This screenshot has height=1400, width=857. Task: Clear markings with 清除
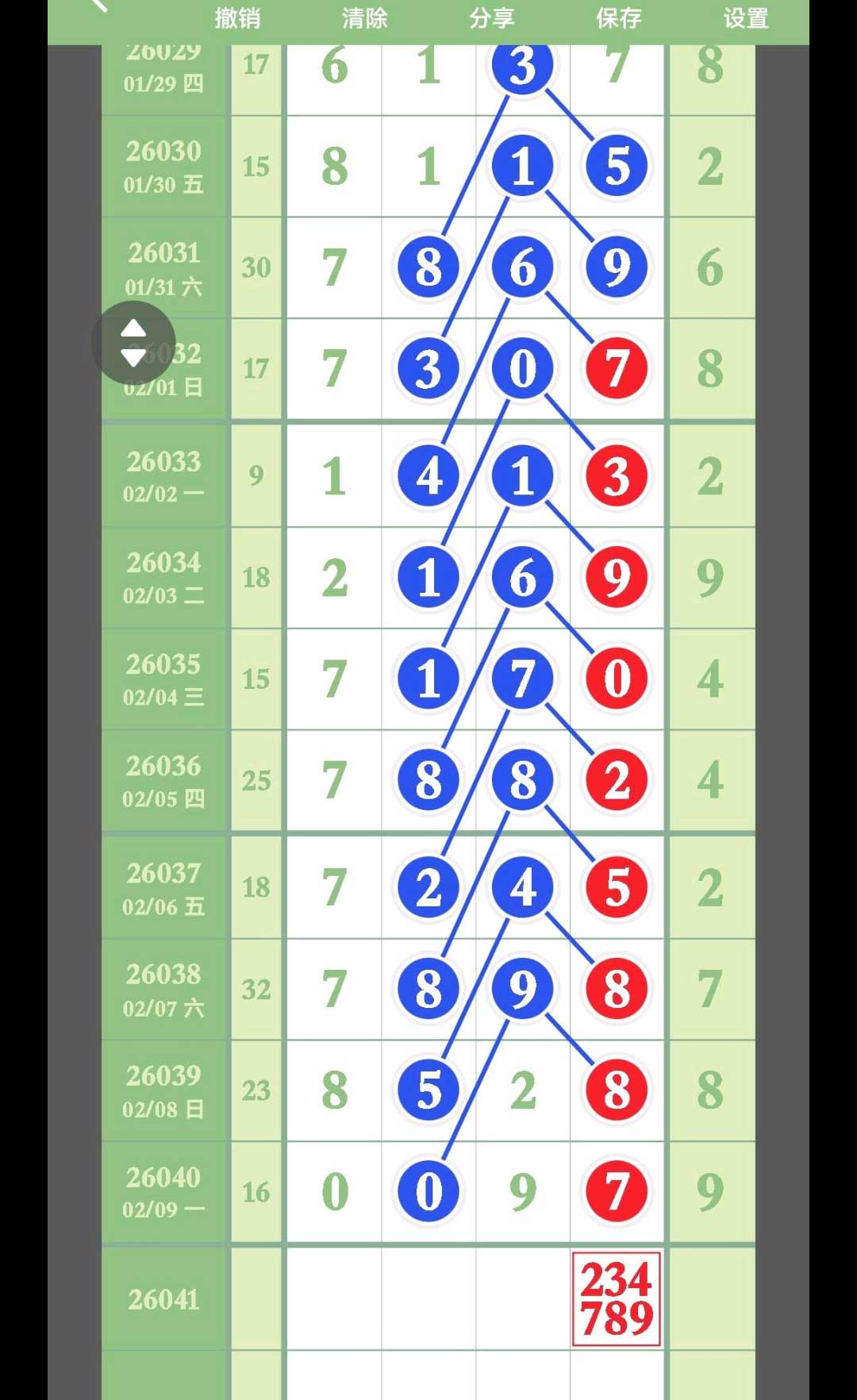[x=364, y=17]
